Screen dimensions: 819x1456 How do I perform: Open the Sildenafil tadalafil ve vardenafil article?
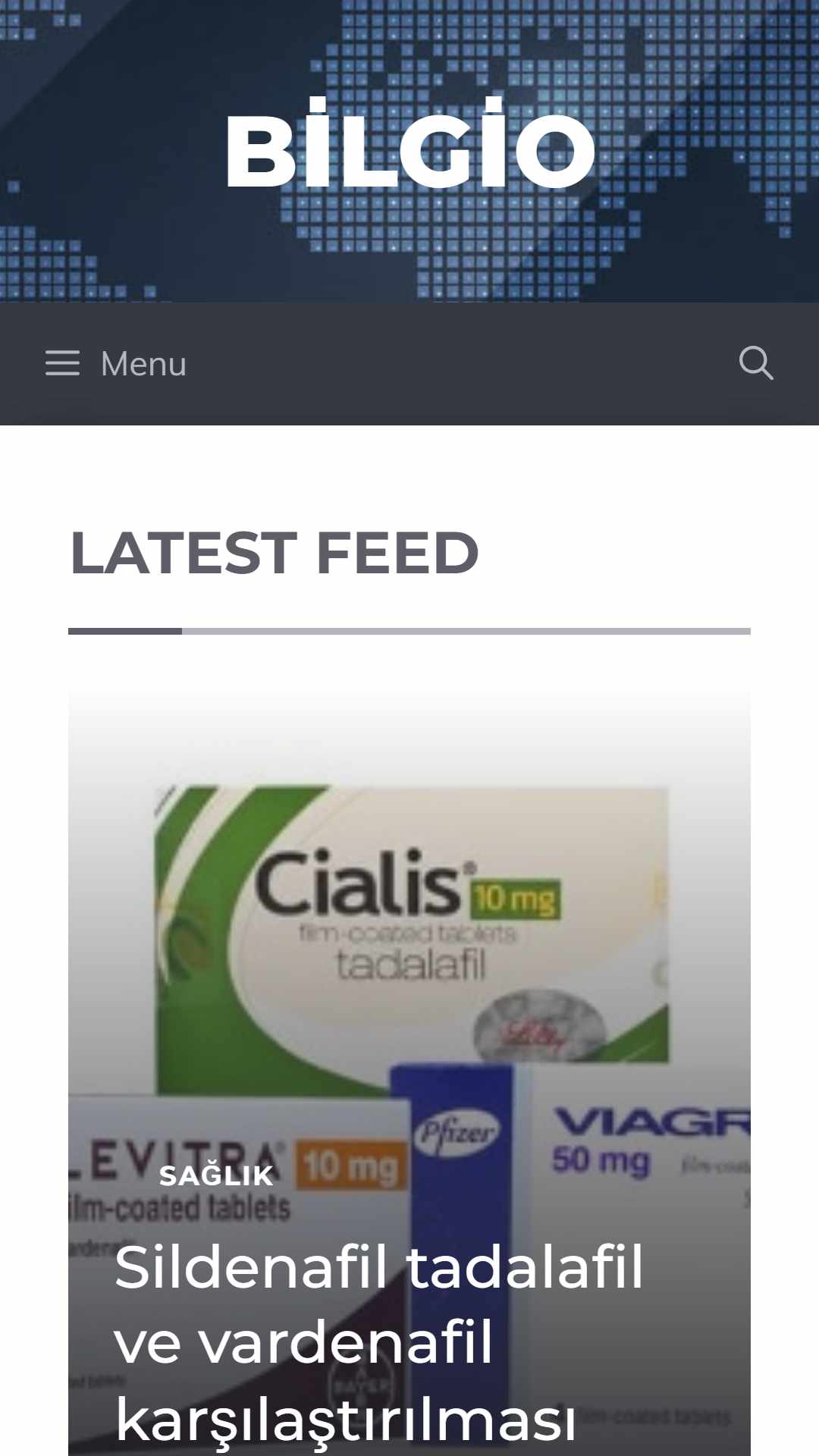(x=379, y=1341)
